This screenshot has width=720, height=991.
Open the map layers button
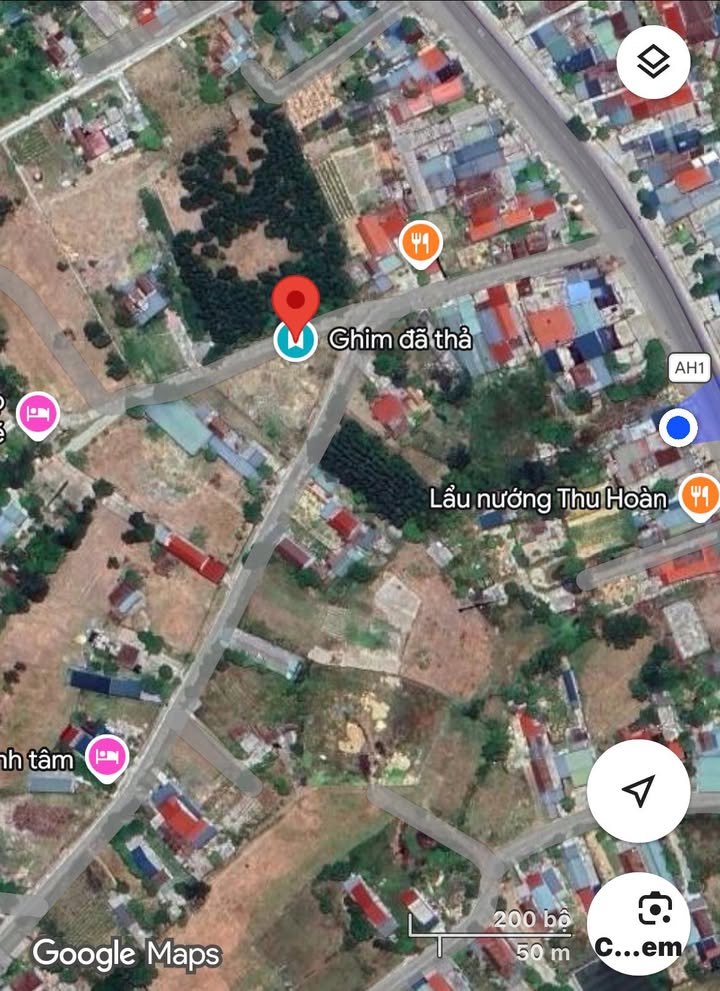[653, 62]
